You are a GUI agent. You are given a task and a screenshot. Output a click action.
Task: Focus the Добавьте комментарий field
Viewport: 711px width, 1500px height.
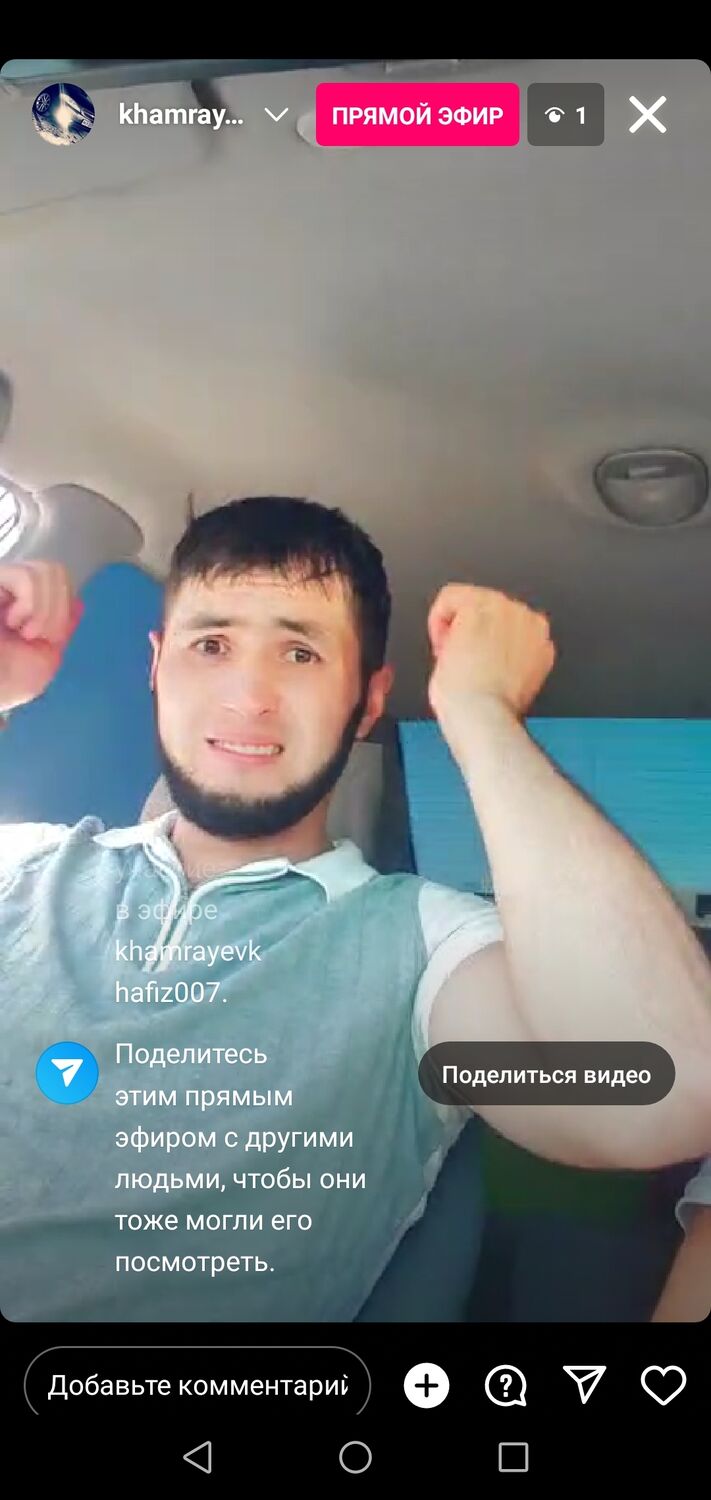pyautogui.click(x=197, y=1385)
